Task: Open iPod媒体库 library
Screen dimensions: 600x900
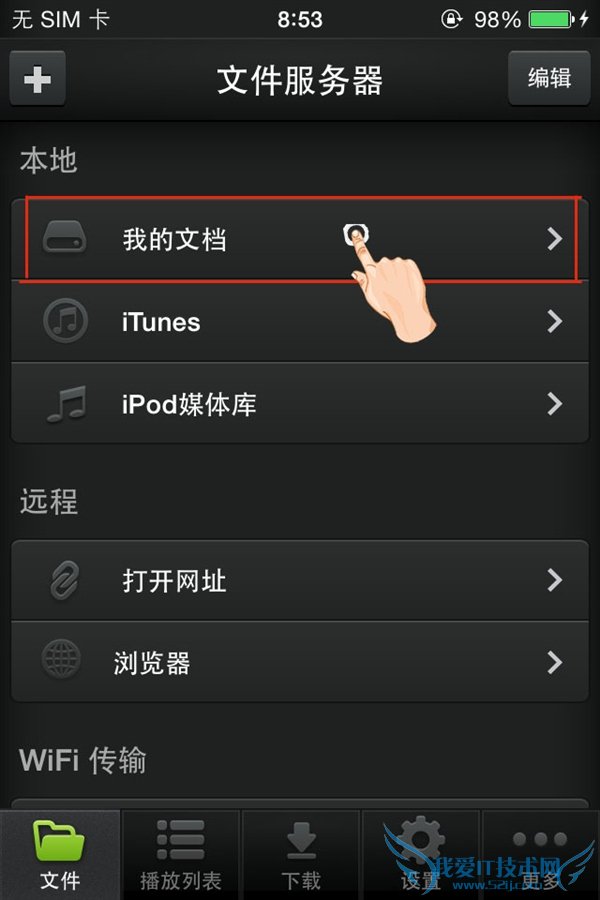Action: [x=300, y=404]
